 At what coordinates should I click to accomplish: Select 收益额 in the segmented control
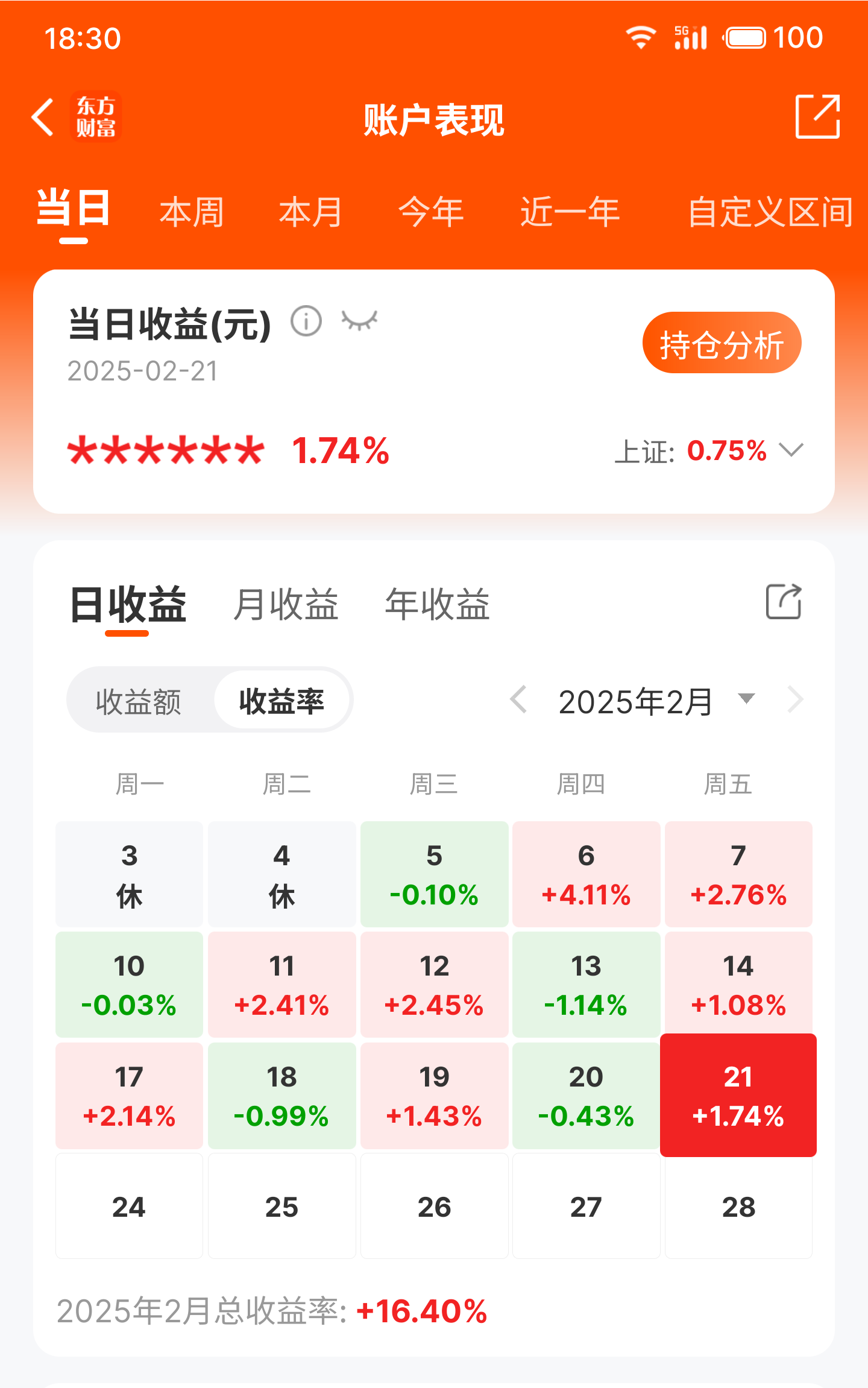click(139, 701)
